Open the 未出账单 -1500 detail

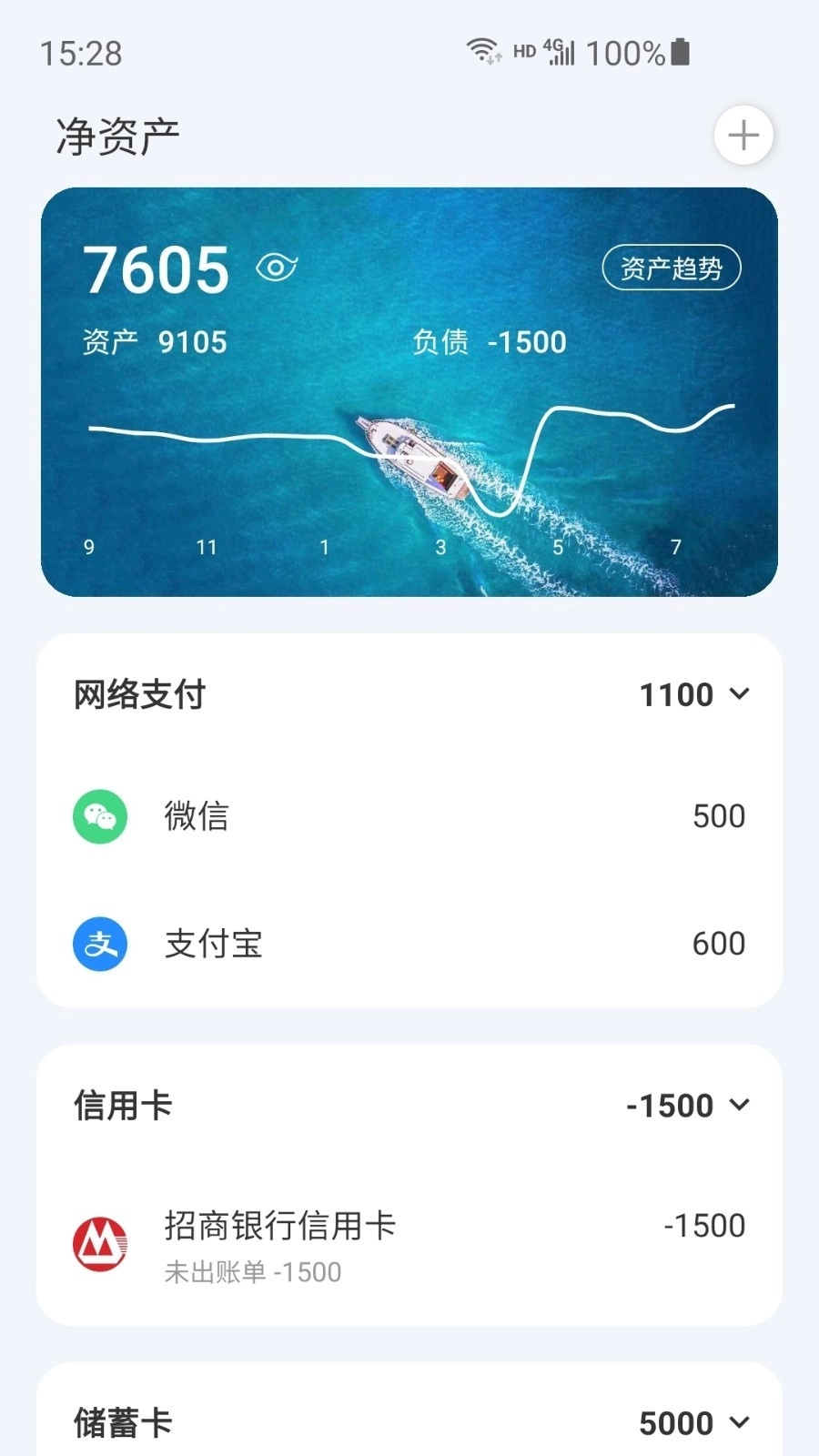[253, 1271]
